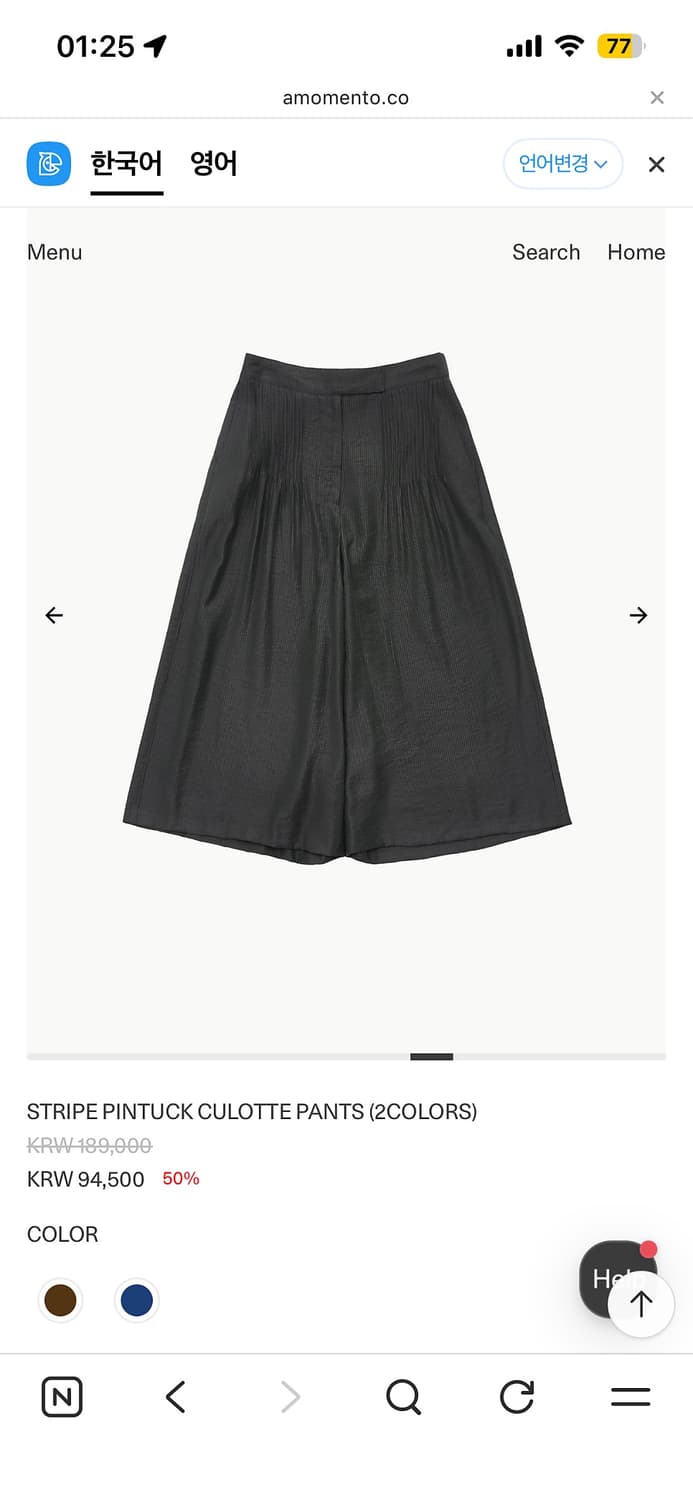Go back to the previous page
This screenshot has width=693, height=1500.
pyautogui.click(x=176, y=1397)
